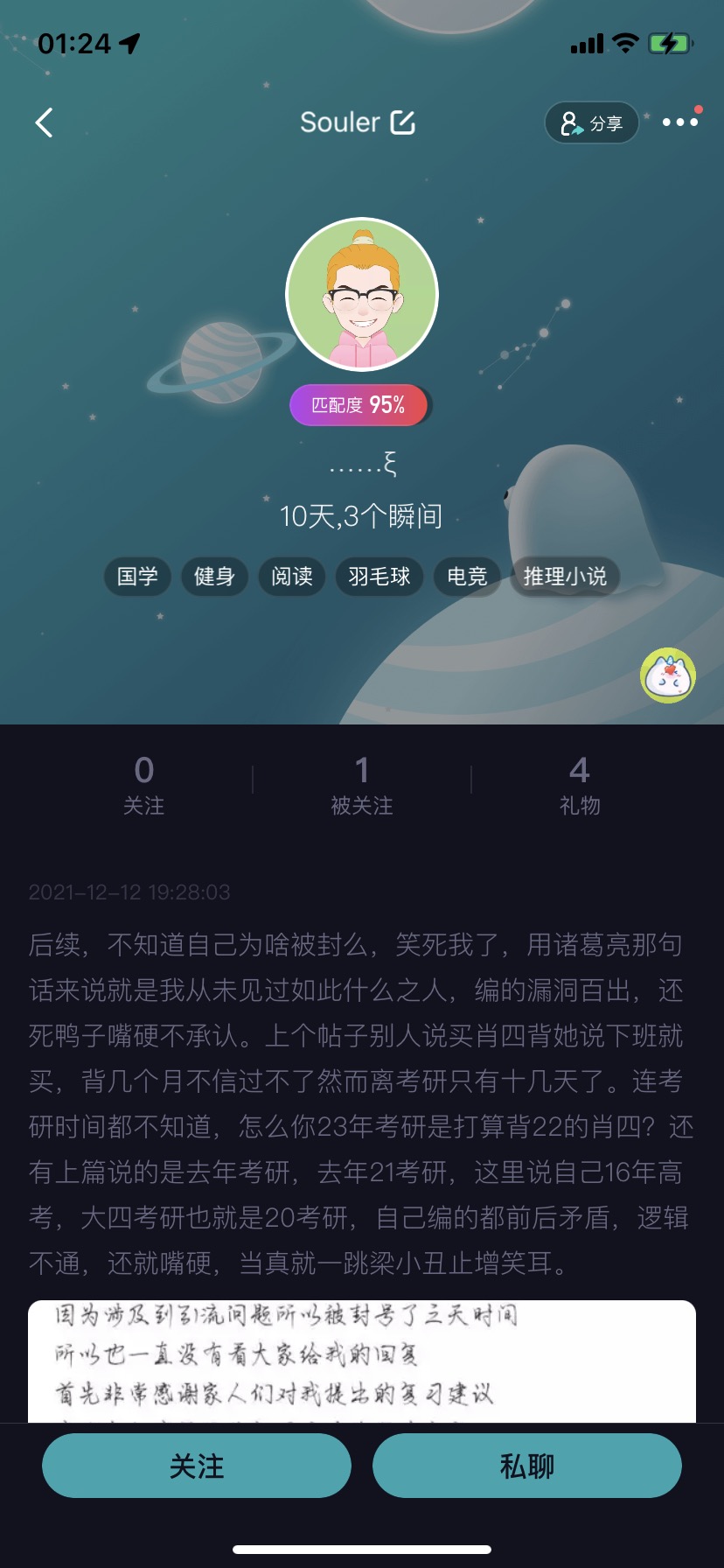The height and width of the screenshot is (1568, 724).
Task: Select the 国学 interest tag
Action: (137, 577)
